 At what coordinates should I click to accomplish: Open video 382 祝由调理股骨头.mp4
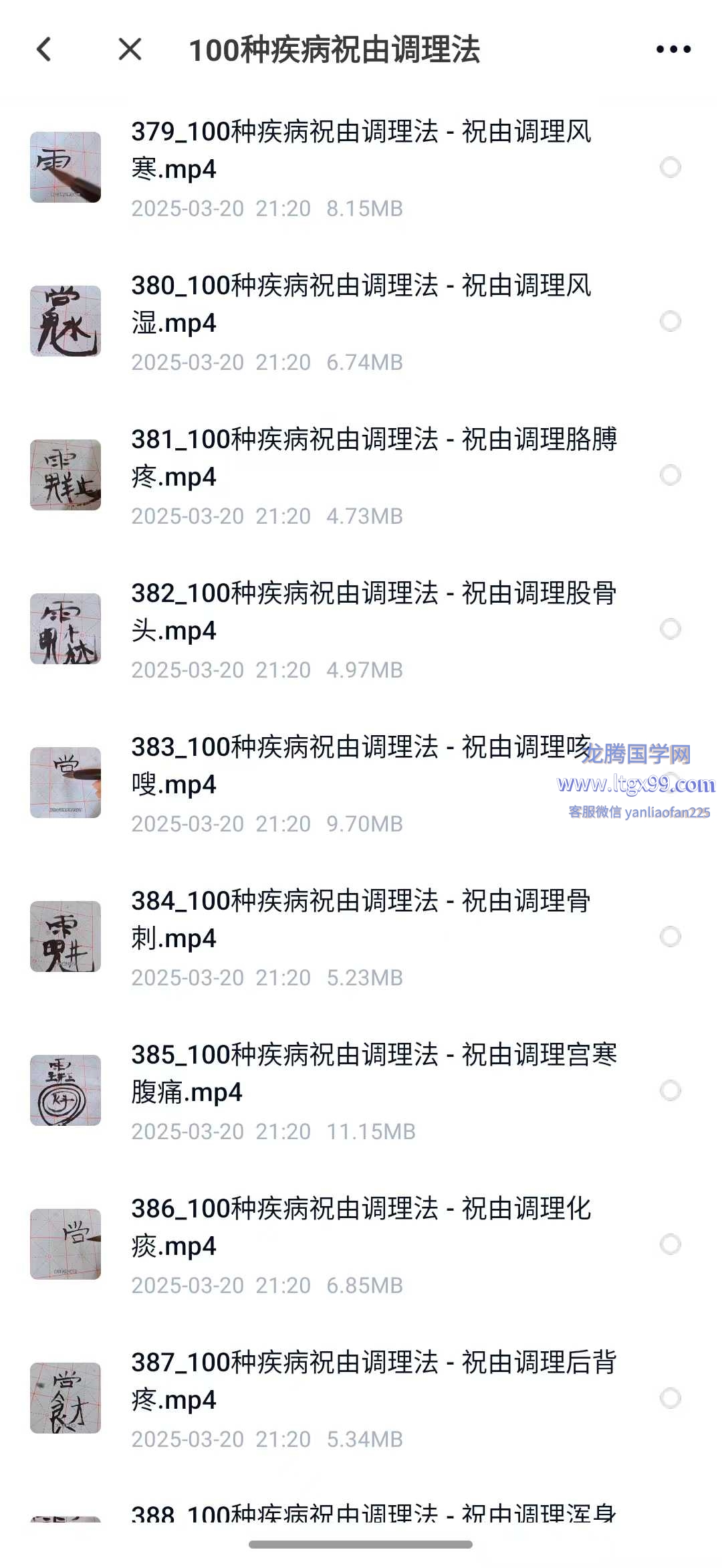pos(373,612)
